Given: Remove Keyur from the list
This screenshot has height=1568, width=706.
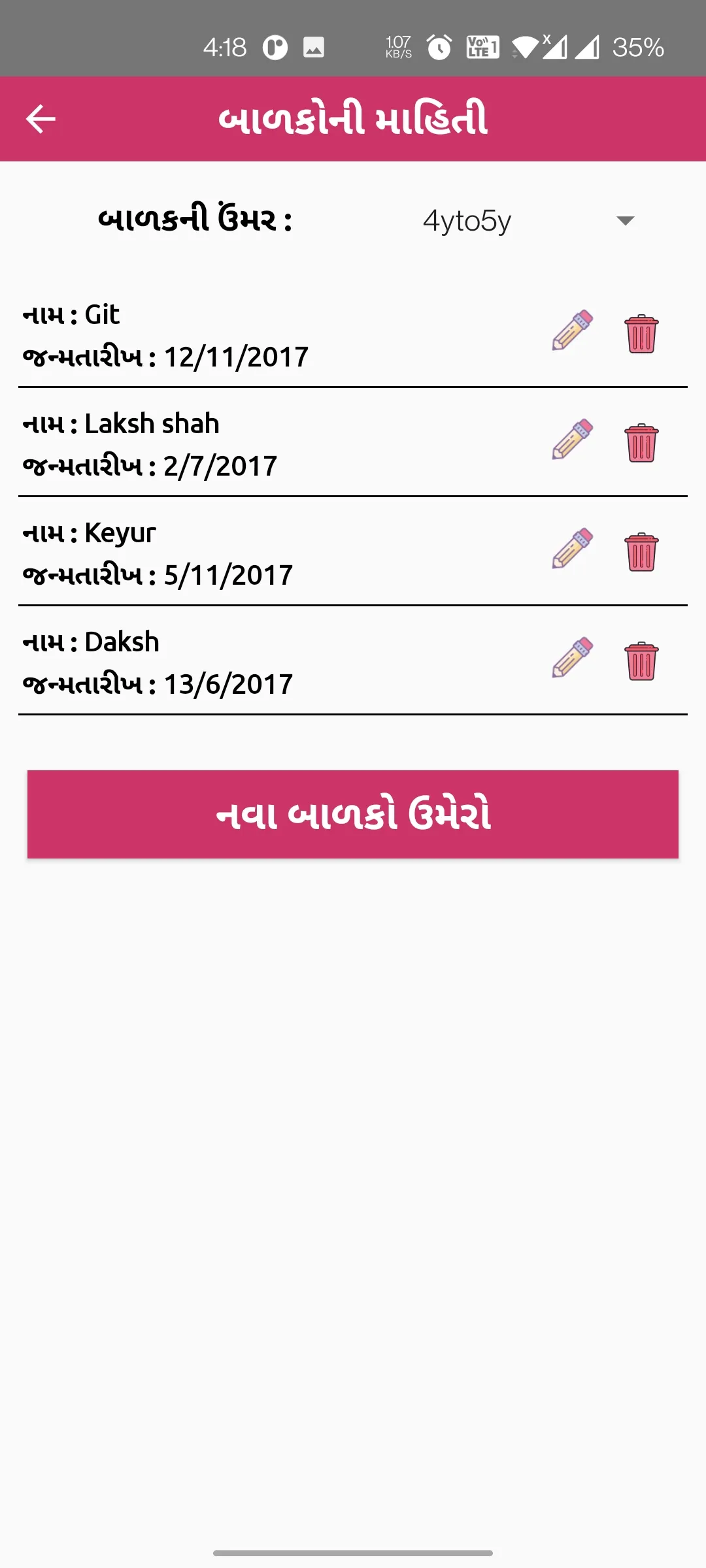Looking at the screenshot, I should pos(641,552).
